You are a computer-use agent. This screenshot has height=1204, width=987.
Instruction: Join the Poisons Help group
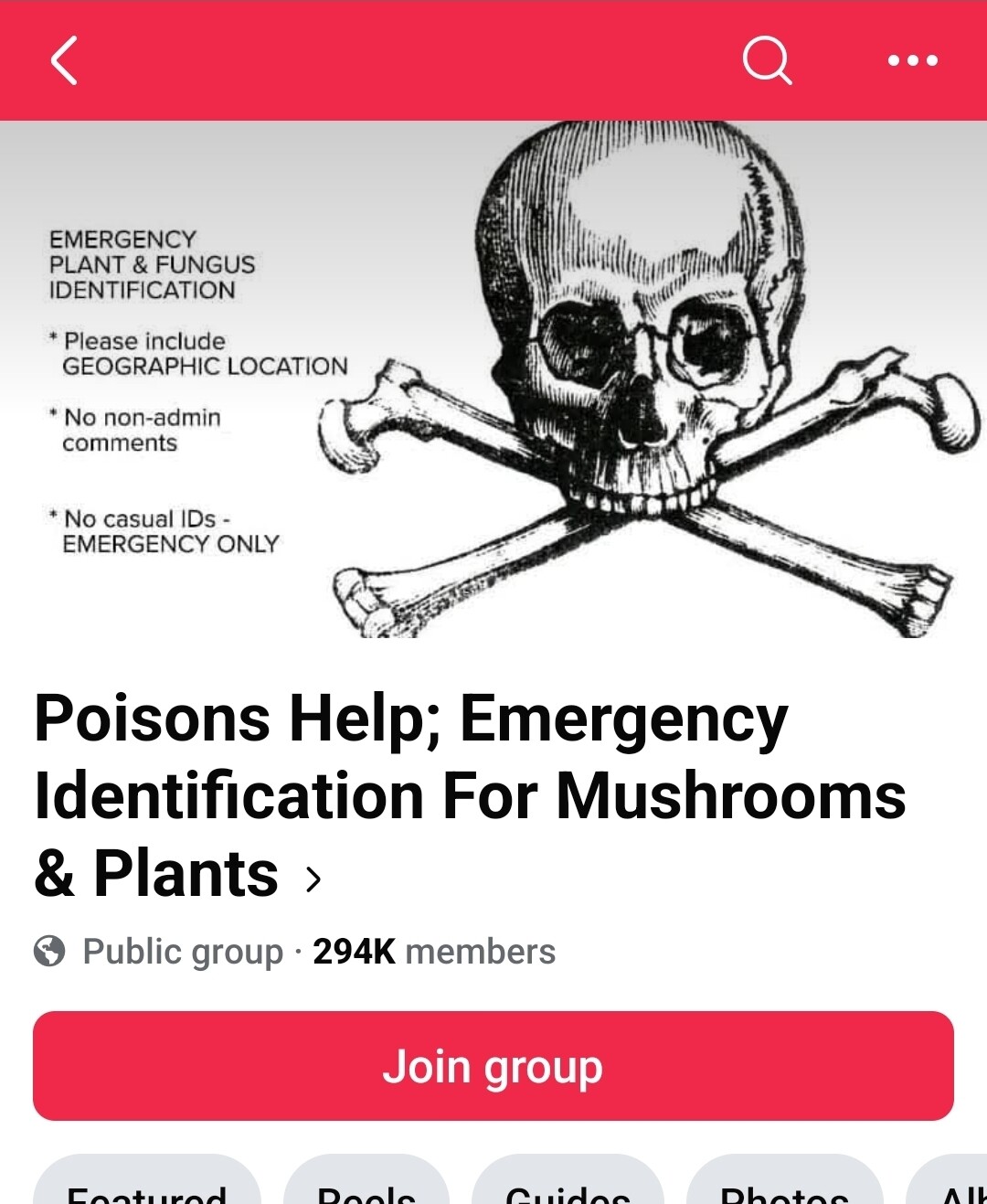click(x=493, y=1066)
